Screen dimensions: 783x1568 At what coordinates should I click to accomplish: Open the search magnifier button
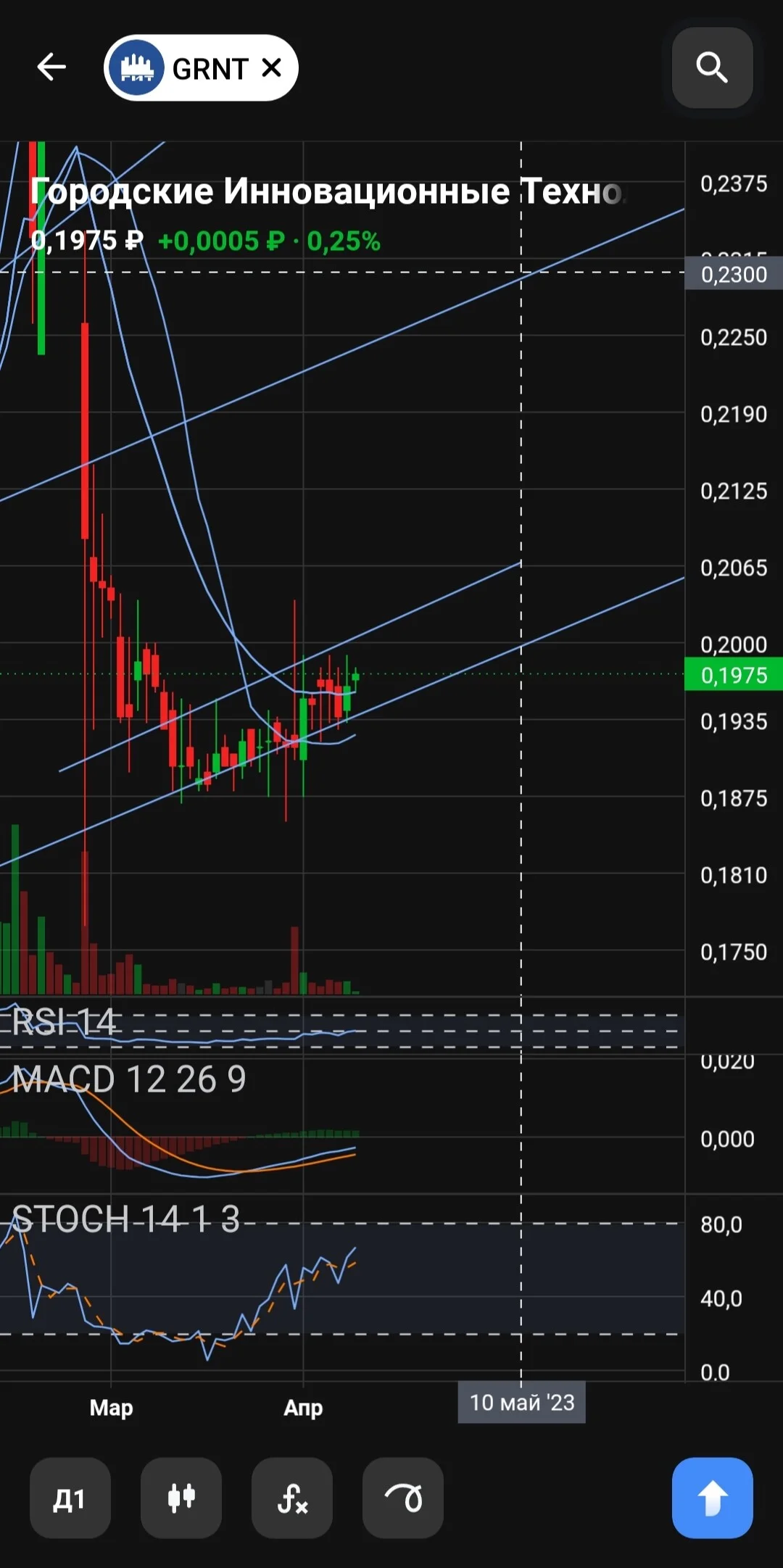click(712, 68)
